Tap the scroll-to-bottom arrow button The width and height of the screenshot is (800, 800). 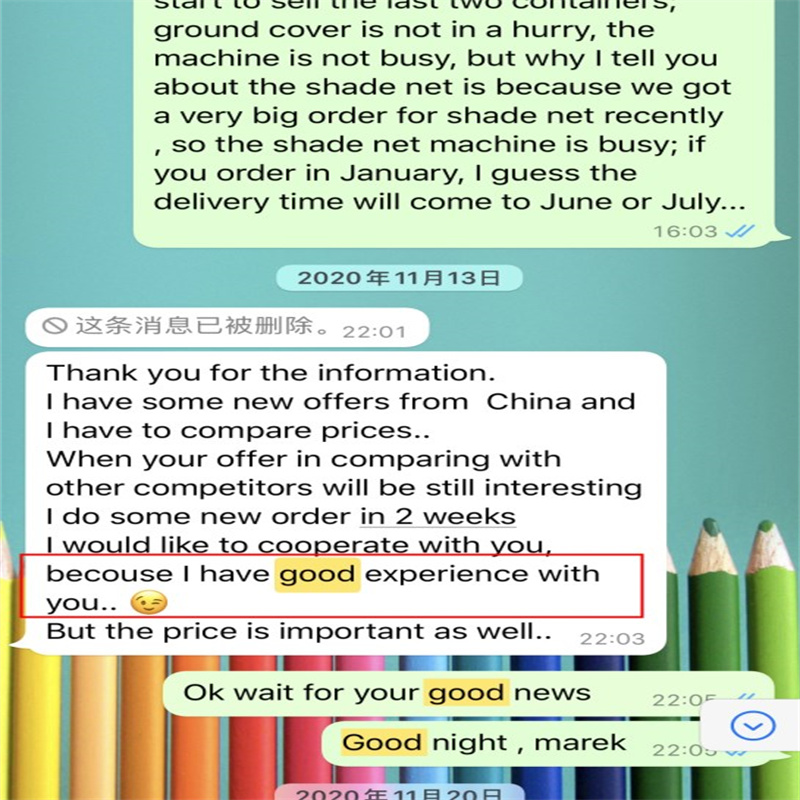pyautogui.click(x=752, y=725)
